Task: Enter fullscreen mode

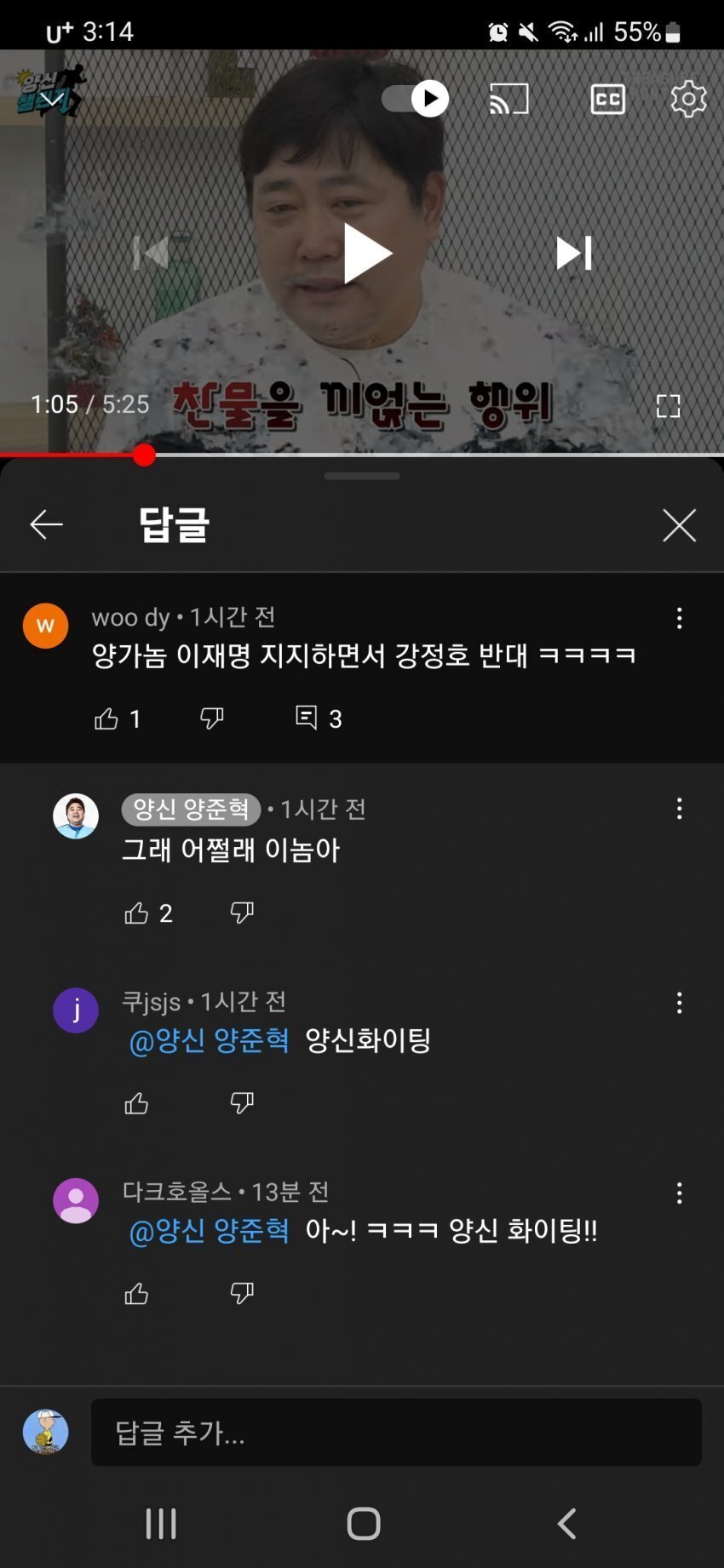Action: (668, 406)
